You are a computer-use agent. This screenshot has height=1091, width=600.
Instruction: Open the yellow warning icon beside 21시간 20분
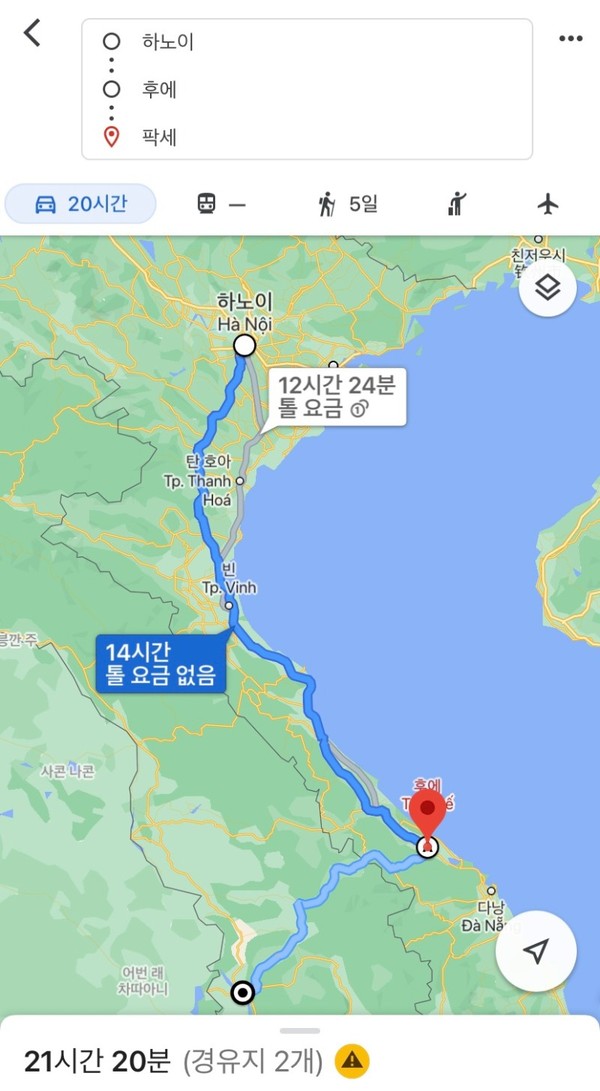coord(351,1059)
